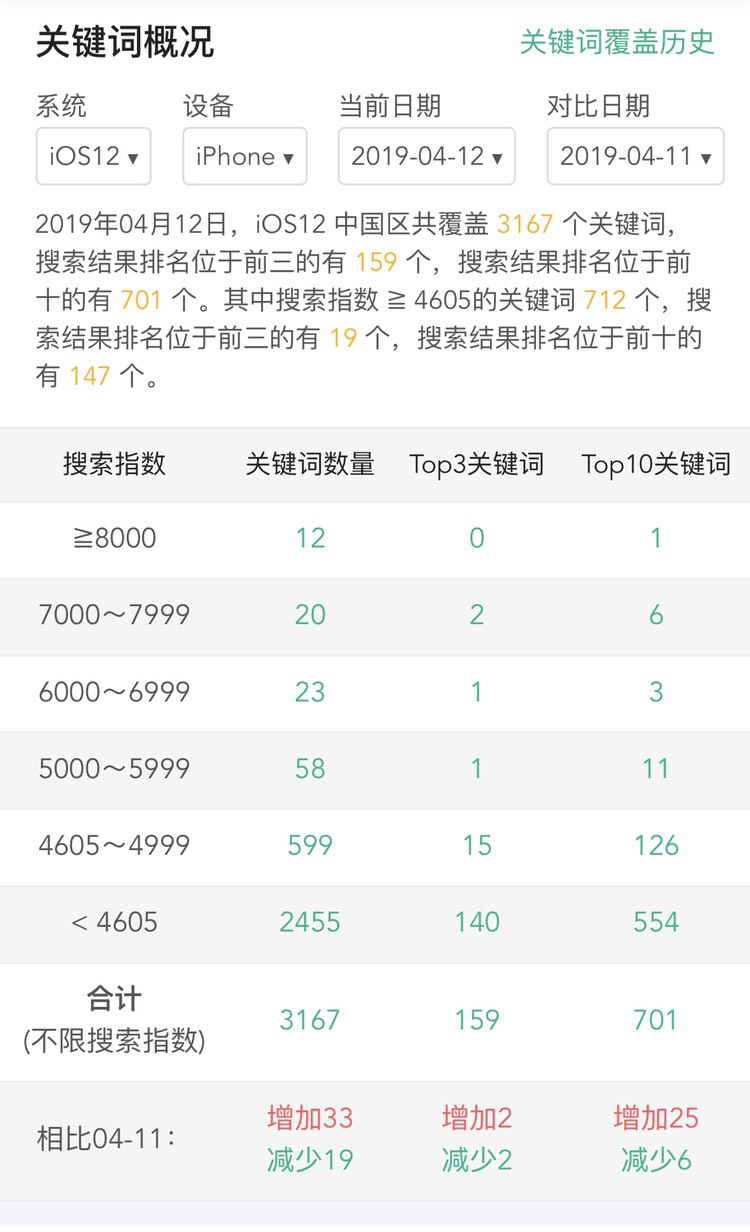Select the 对比日期 2019-04-11 dropdown
The height and width of the screenshot is (1232, 750).
point(635,156)
